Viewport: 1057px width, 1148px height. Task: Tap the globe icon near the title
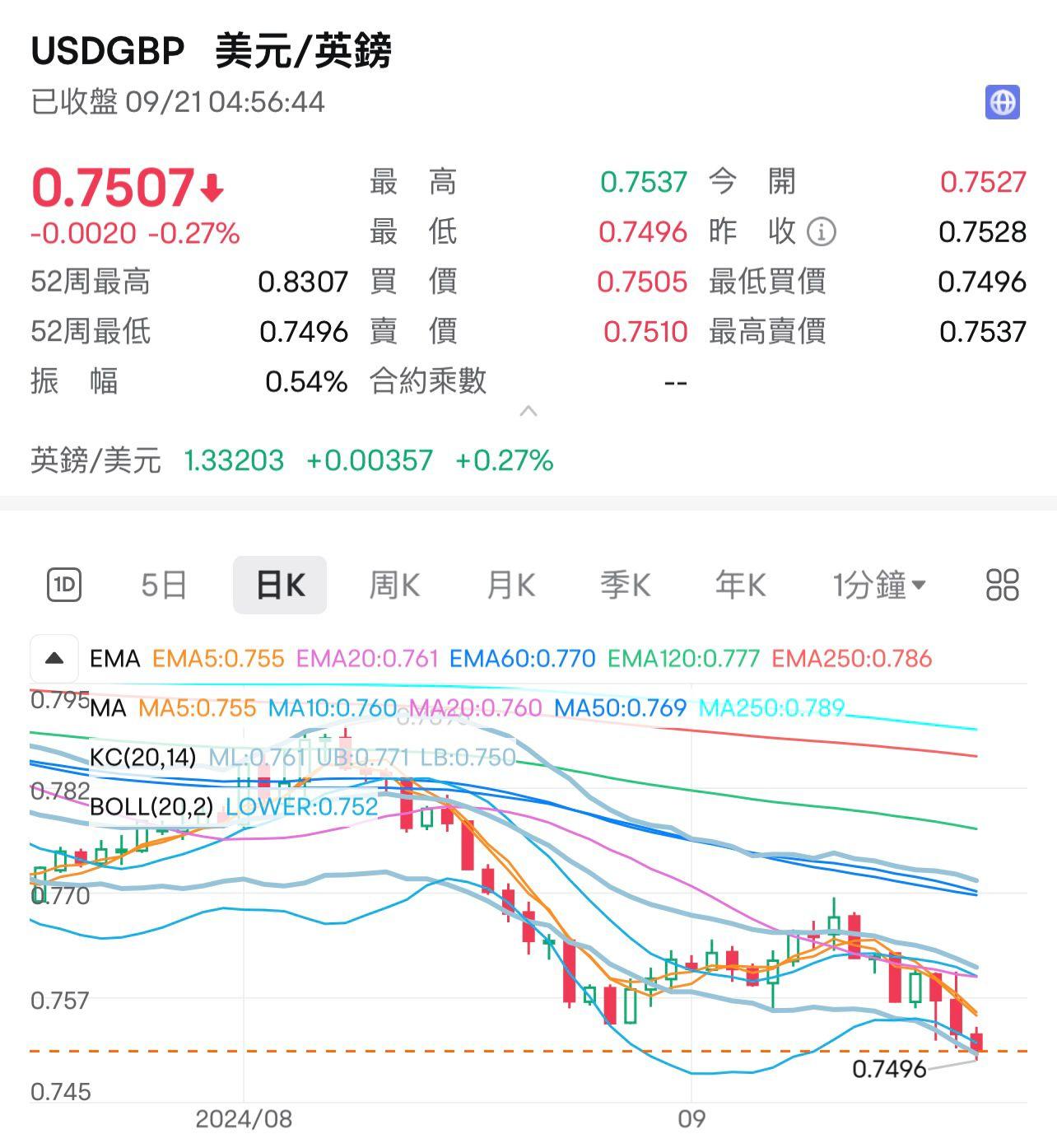point(1002,103)
